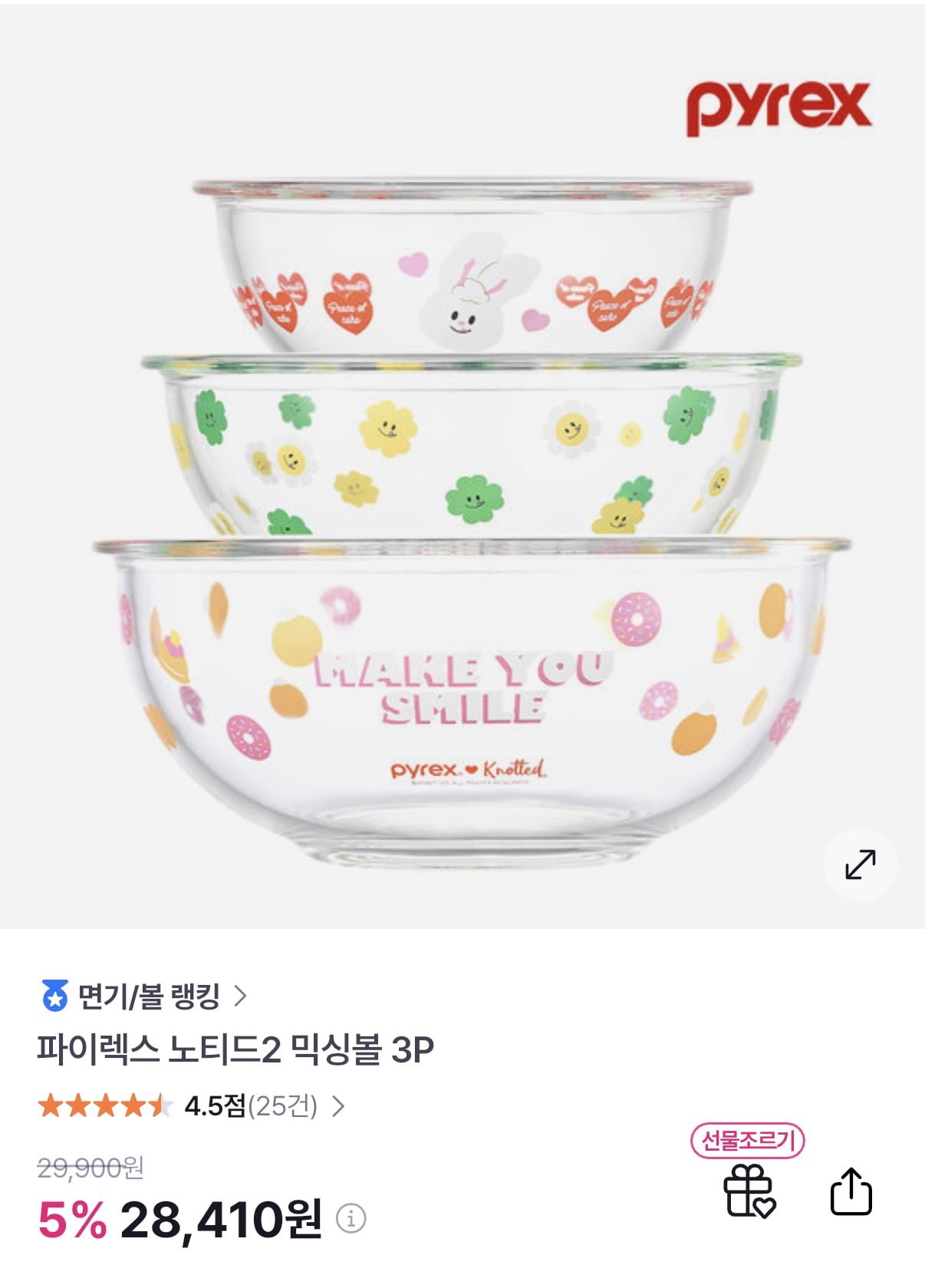Expand the product image to fullscreen
This screenshot has height=1288, width=925.
click(x=860, y=864)
